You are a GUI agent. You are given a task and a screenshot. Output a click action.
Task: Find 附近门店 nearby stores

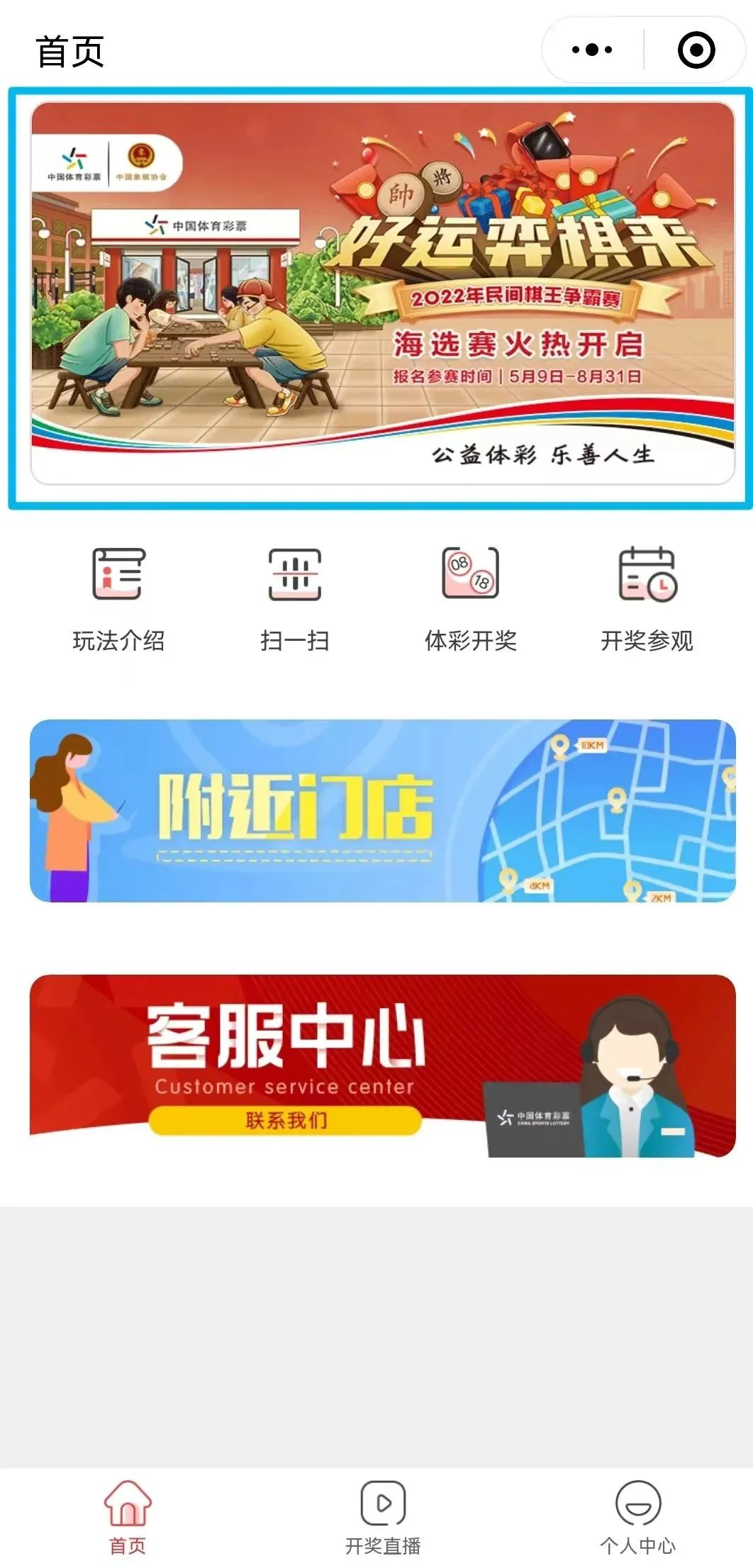point(382,810)
